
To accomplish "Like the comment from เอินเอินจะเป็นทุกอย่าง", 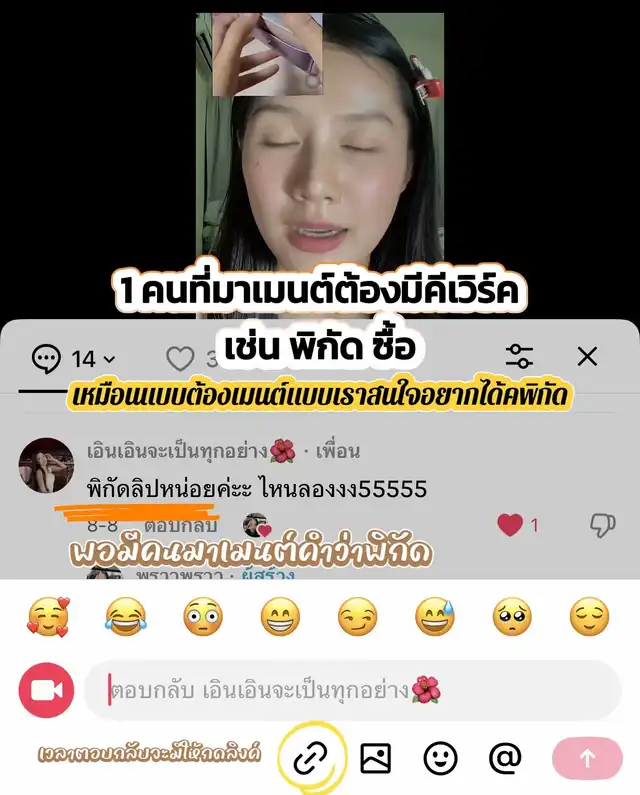I will click(510, 524).
